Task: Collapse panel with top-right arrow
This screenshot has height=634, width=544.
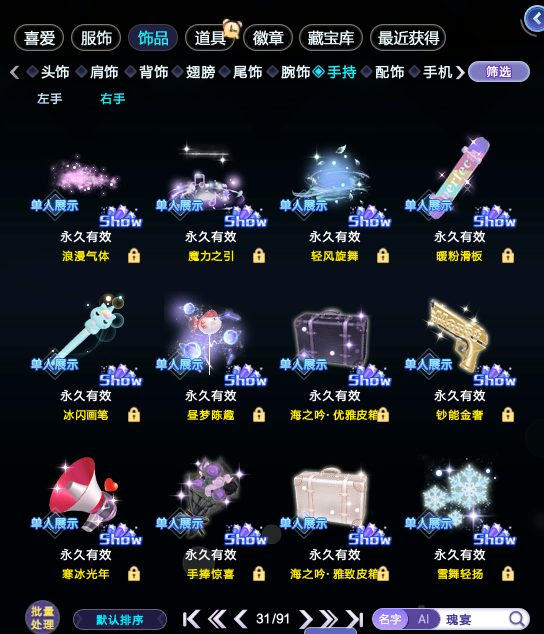Action: [536, 18]
